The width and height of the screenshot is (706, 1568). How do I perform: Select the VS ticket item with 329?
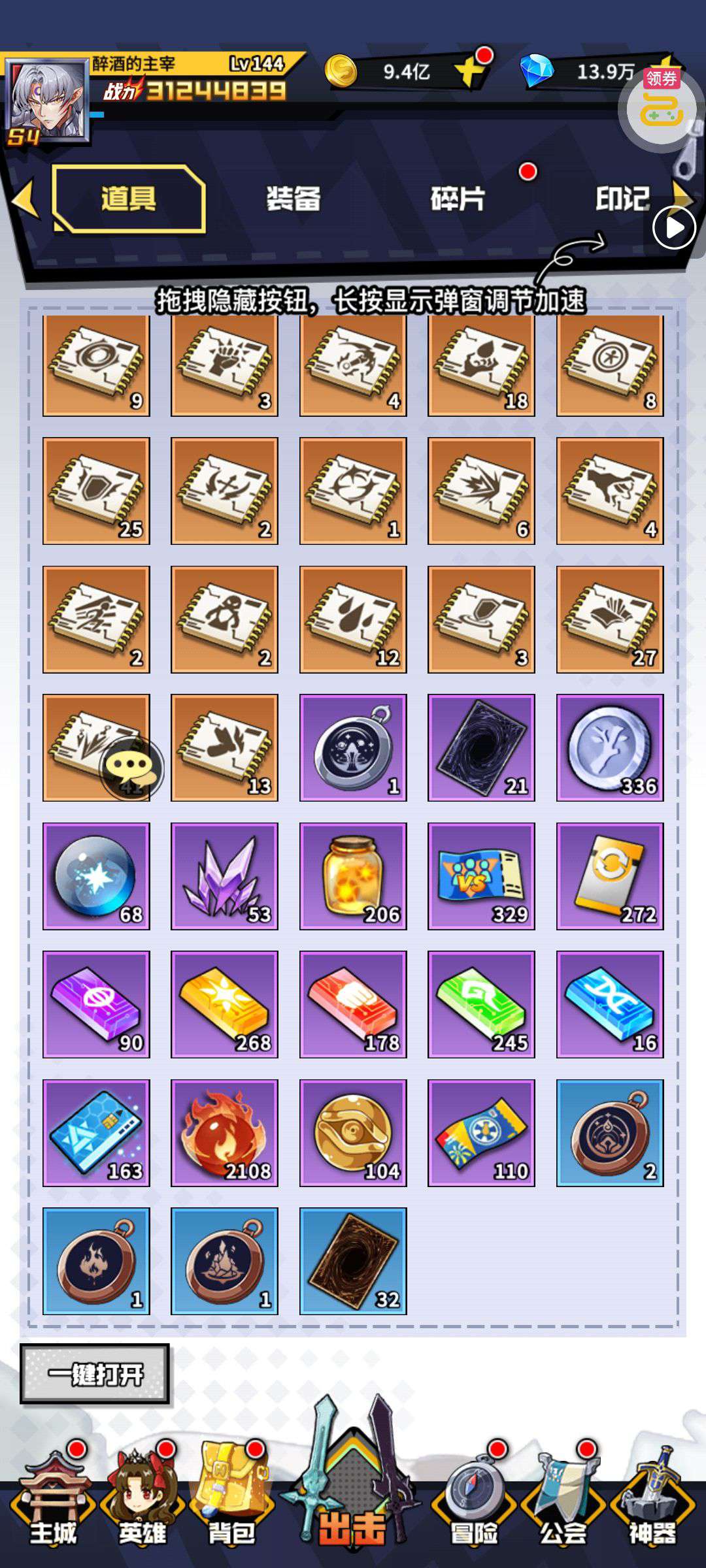pos(481,875)
